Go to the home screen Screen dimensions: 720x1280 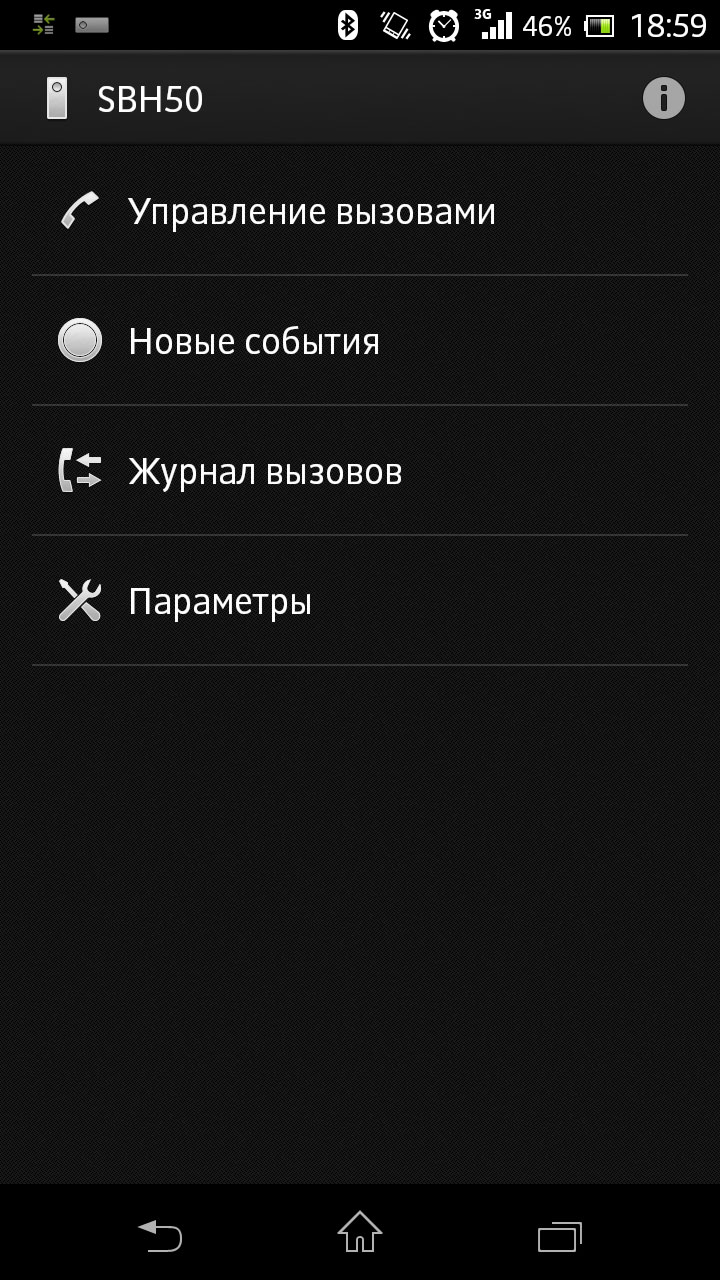click(x=360, y=1233)
